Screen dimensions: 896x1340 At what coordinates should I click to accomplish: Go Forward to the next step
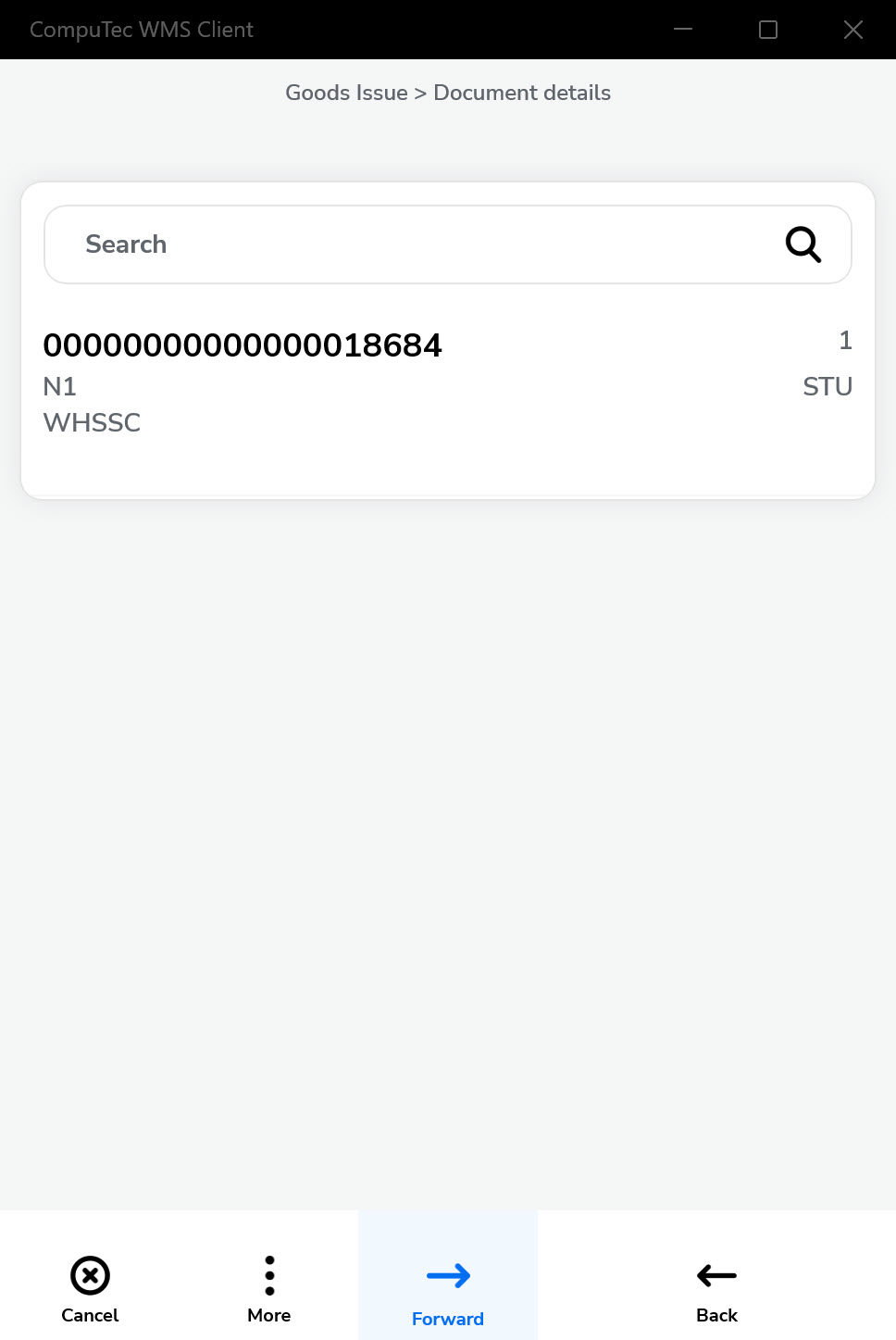coord(448,1288)
